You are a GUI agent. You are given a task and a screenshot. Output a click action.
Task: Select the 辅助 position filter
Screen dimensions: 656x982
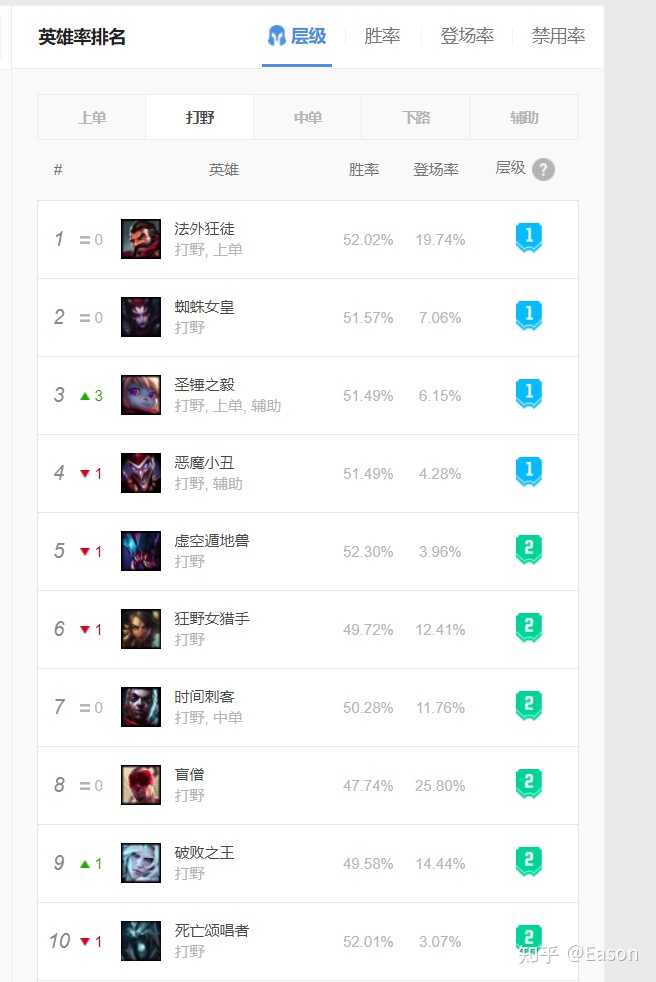tap(524, 117)
